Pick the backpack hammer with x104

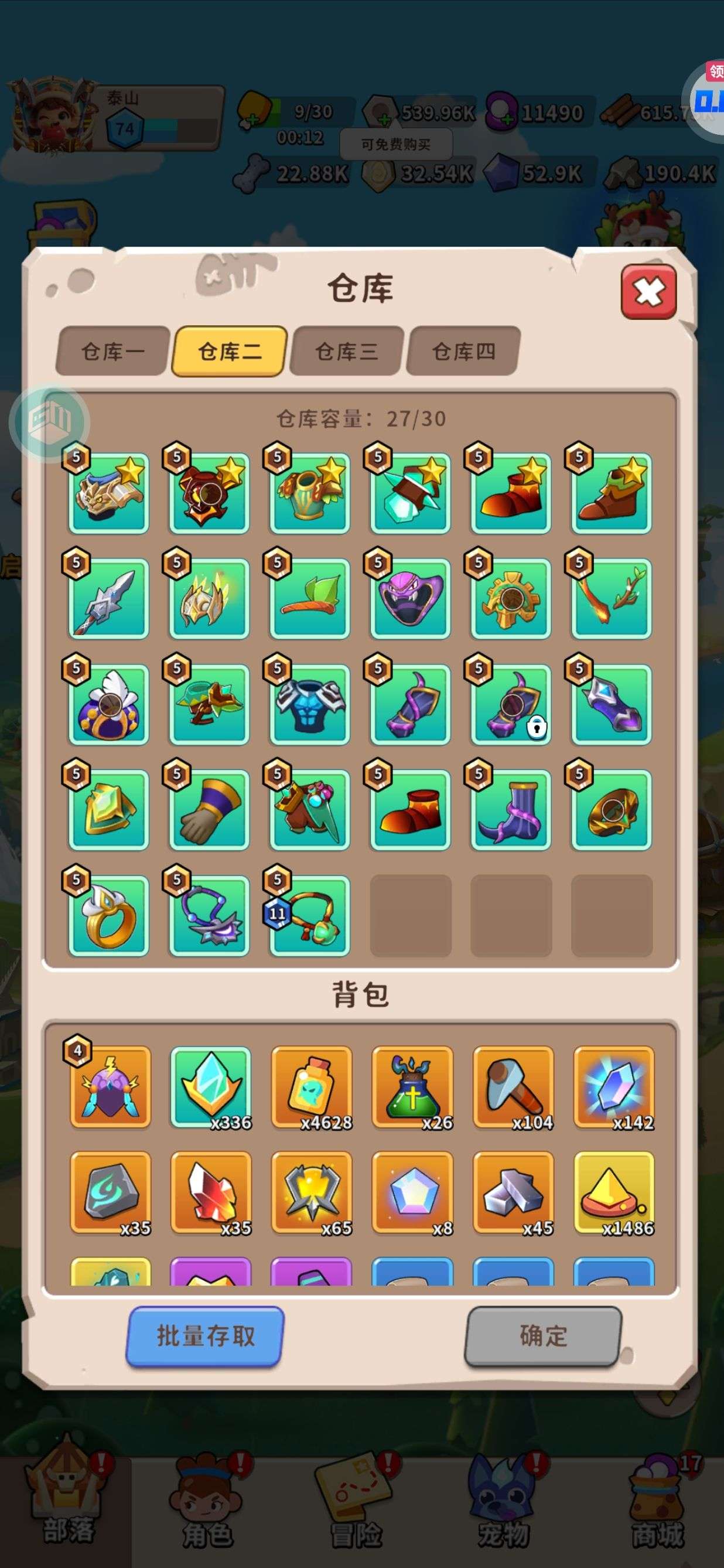tap(513, 1087)
